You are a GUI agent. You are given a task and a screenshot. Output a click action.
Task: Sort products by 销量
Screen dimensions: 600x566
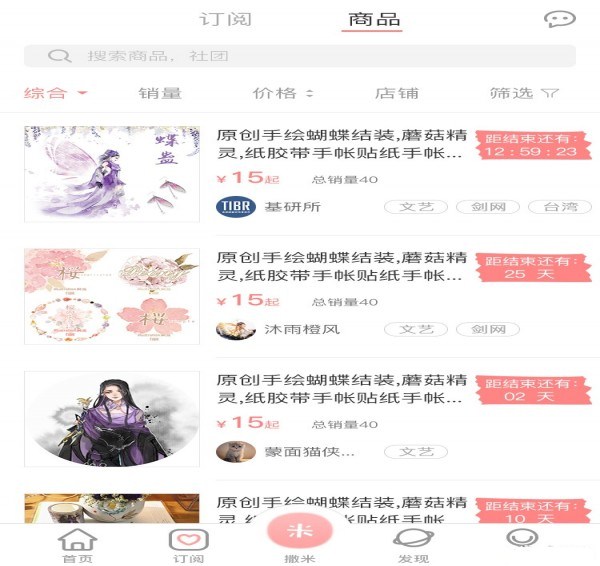coord(160,93)
